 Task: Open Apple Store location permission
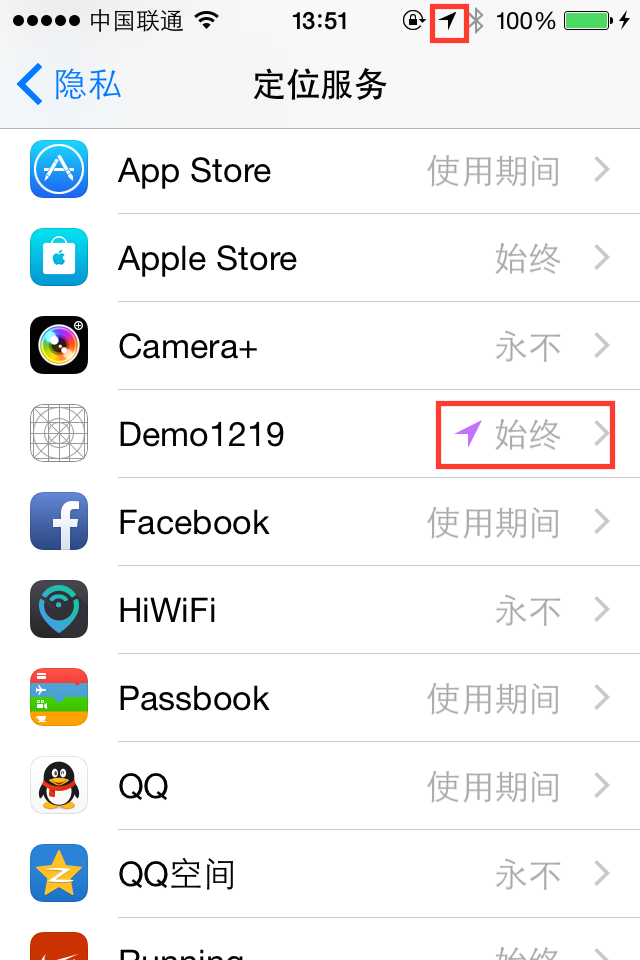point(320,258)
